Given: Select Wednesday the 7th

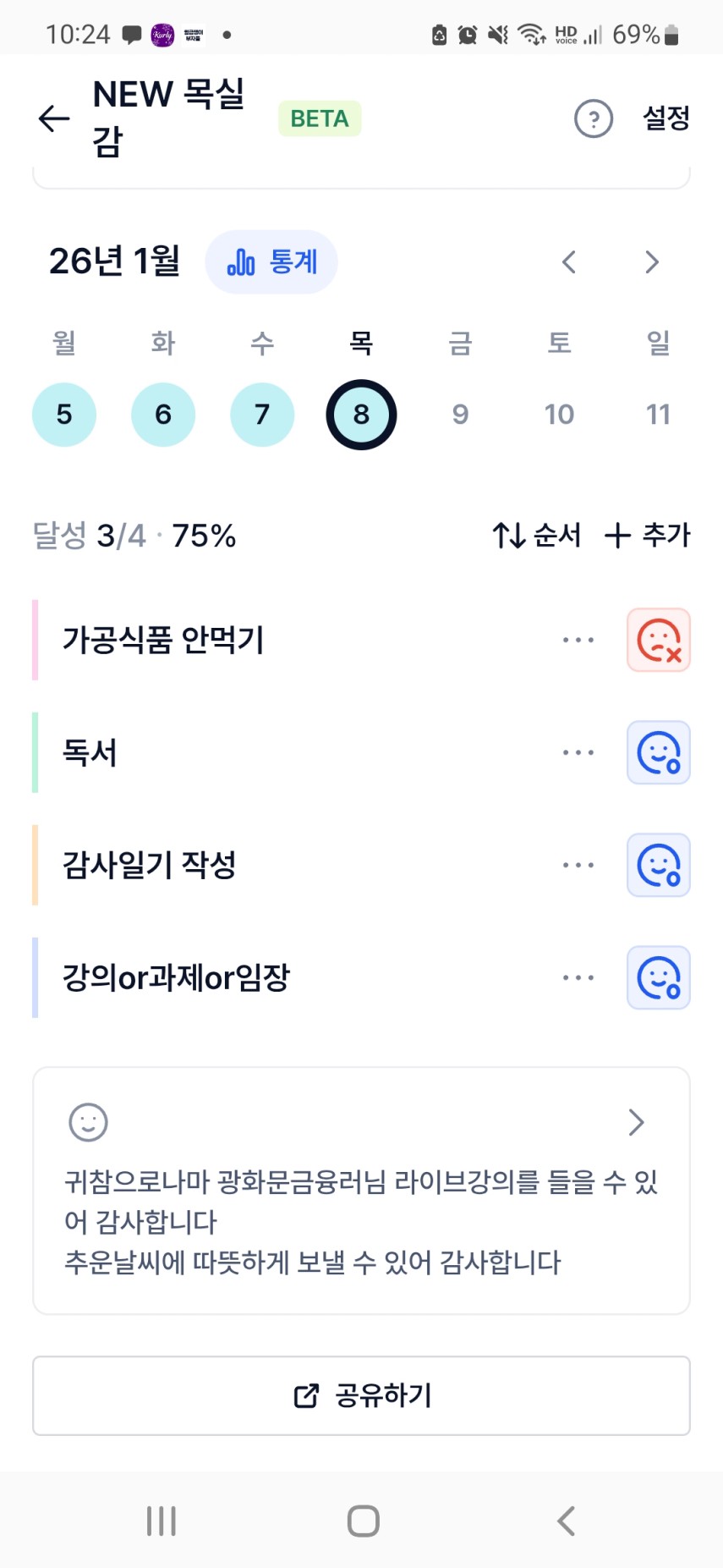Looking at the screenshot, I should tap(262, 415).
